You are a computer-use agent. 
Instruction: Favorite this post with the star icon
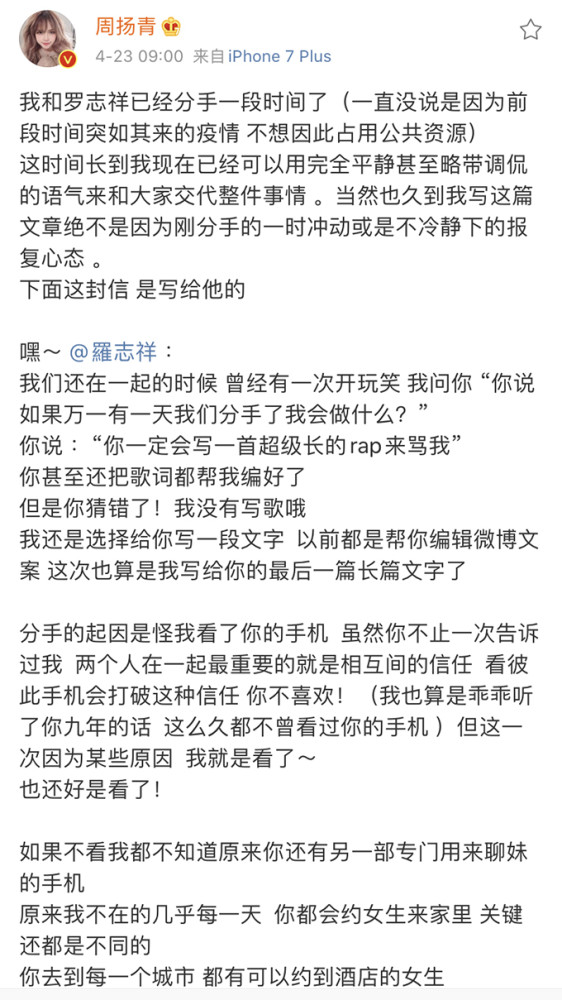[x=530, y=29]
